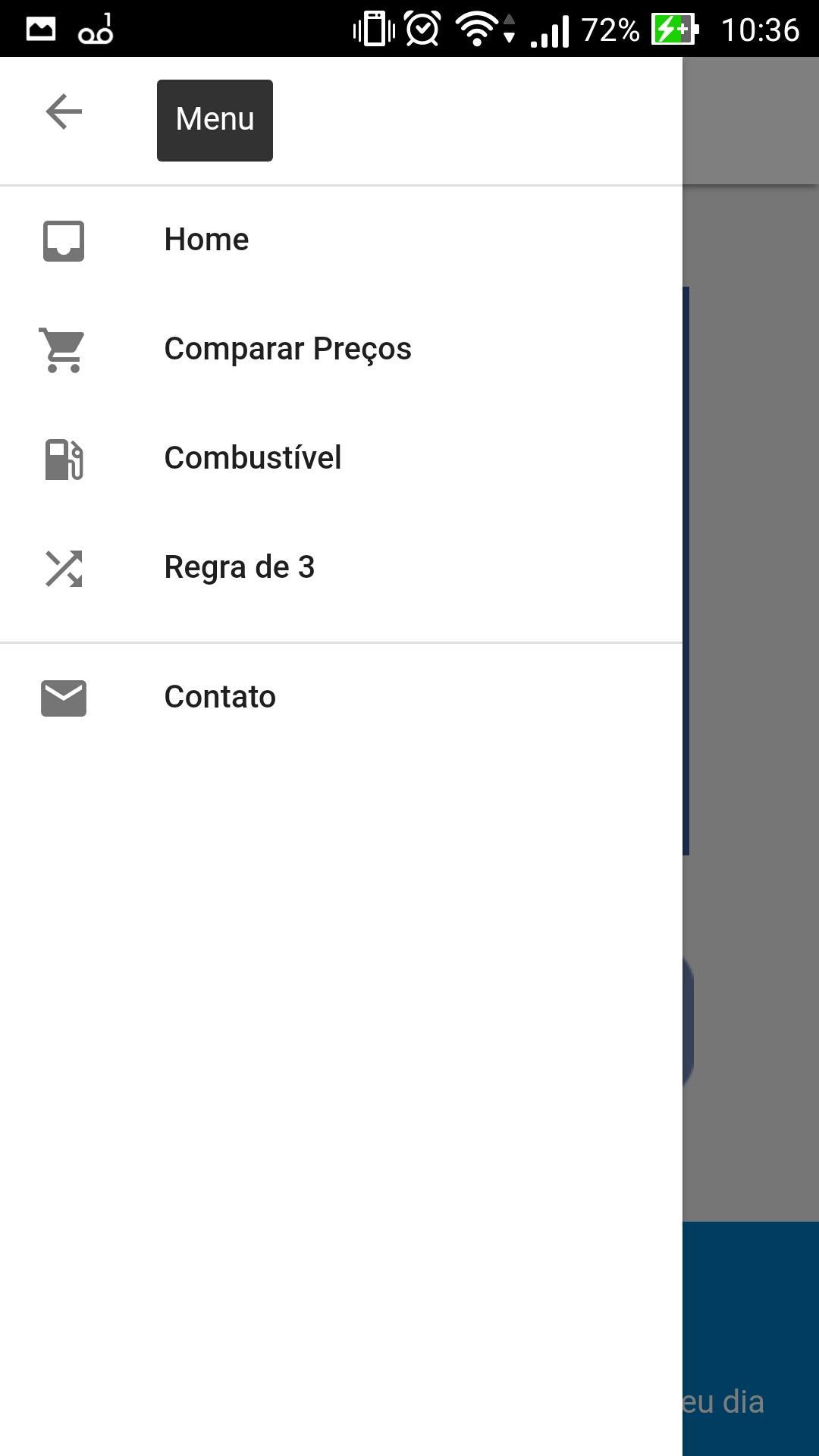Viewport: 819px width, 1456px height.
Task: Open the Home menu entry
Action: [x=206, y=240]
